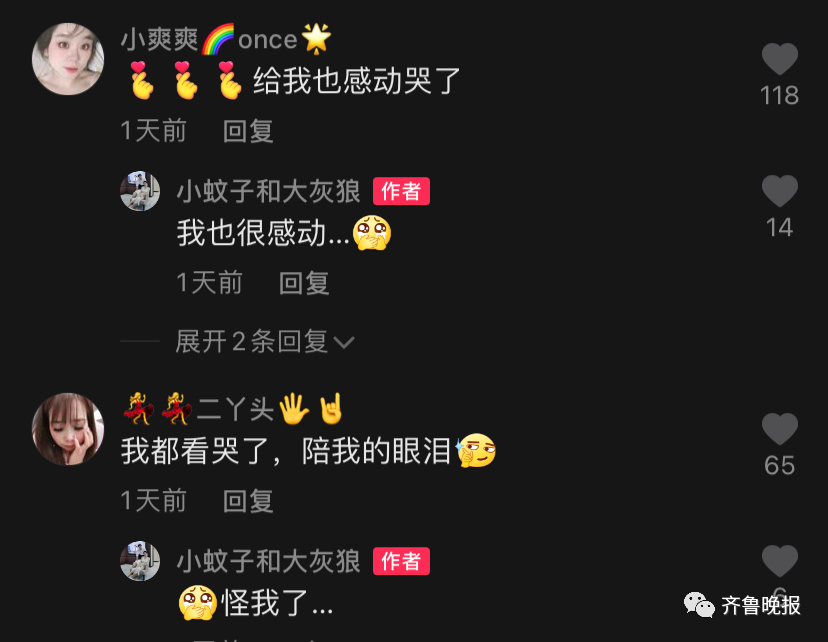Reply to 二丫头's comment
828x642 pixels.
(x=248, y=500)
